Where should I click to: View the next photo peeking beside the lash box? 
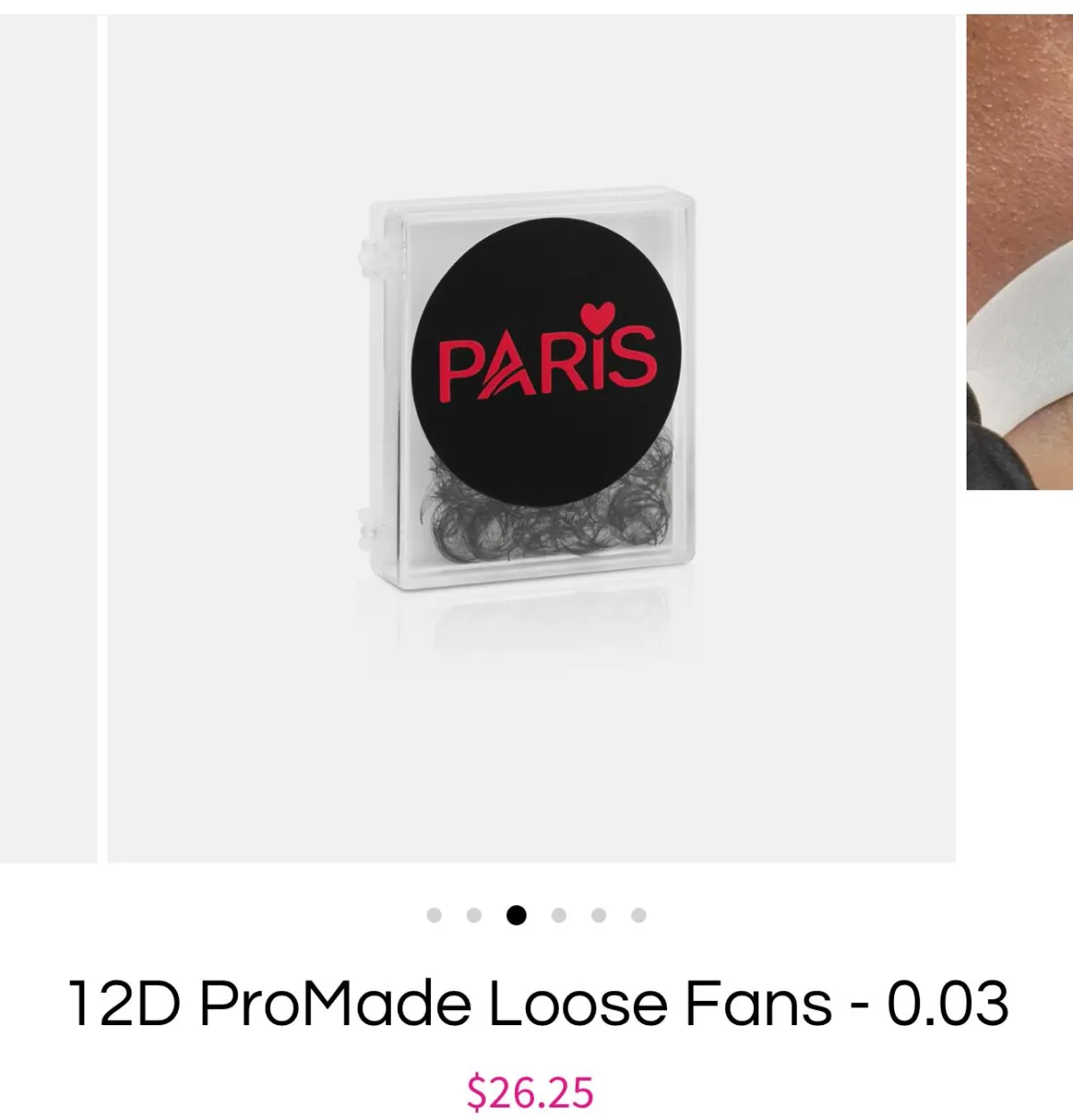pos(1020,252)
